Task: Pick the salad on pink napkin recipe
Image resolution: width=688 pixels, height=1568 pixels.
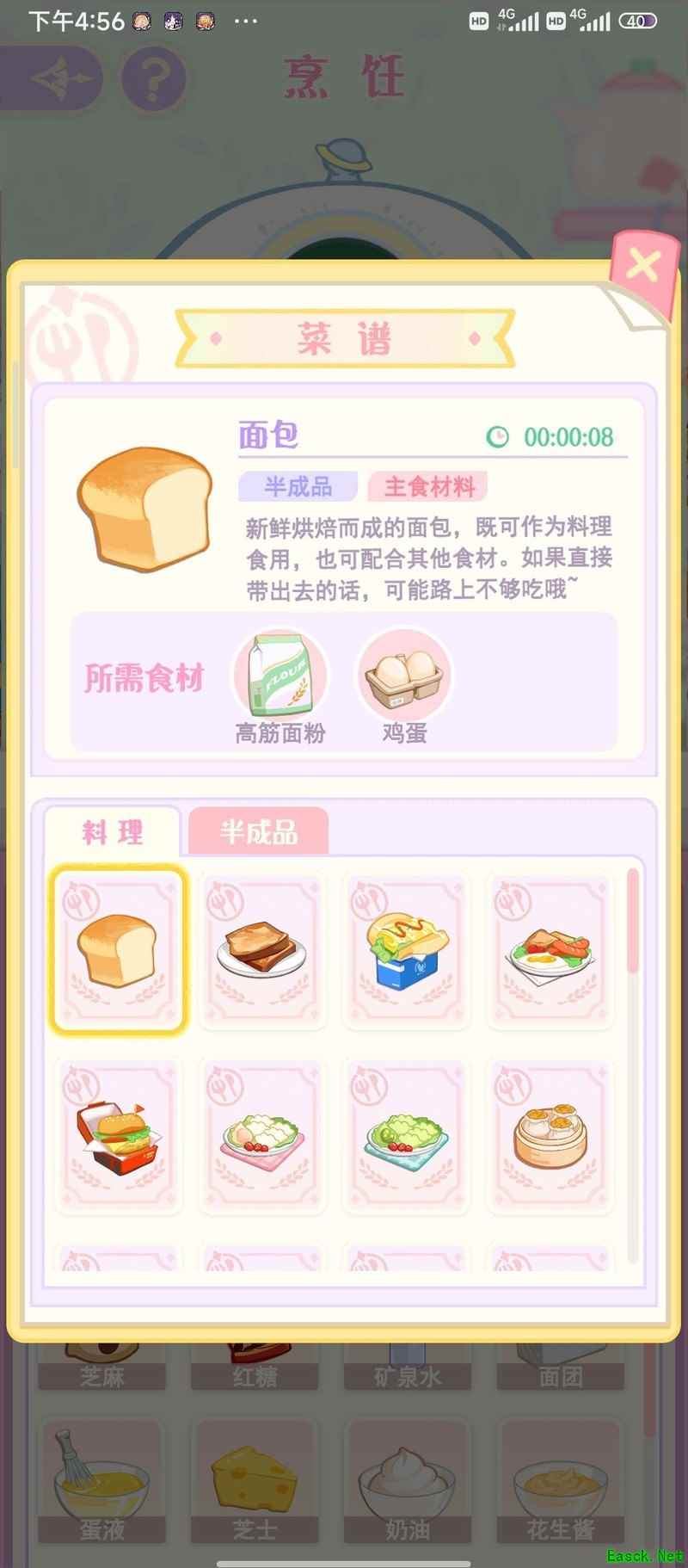Action: (262, 1137)
